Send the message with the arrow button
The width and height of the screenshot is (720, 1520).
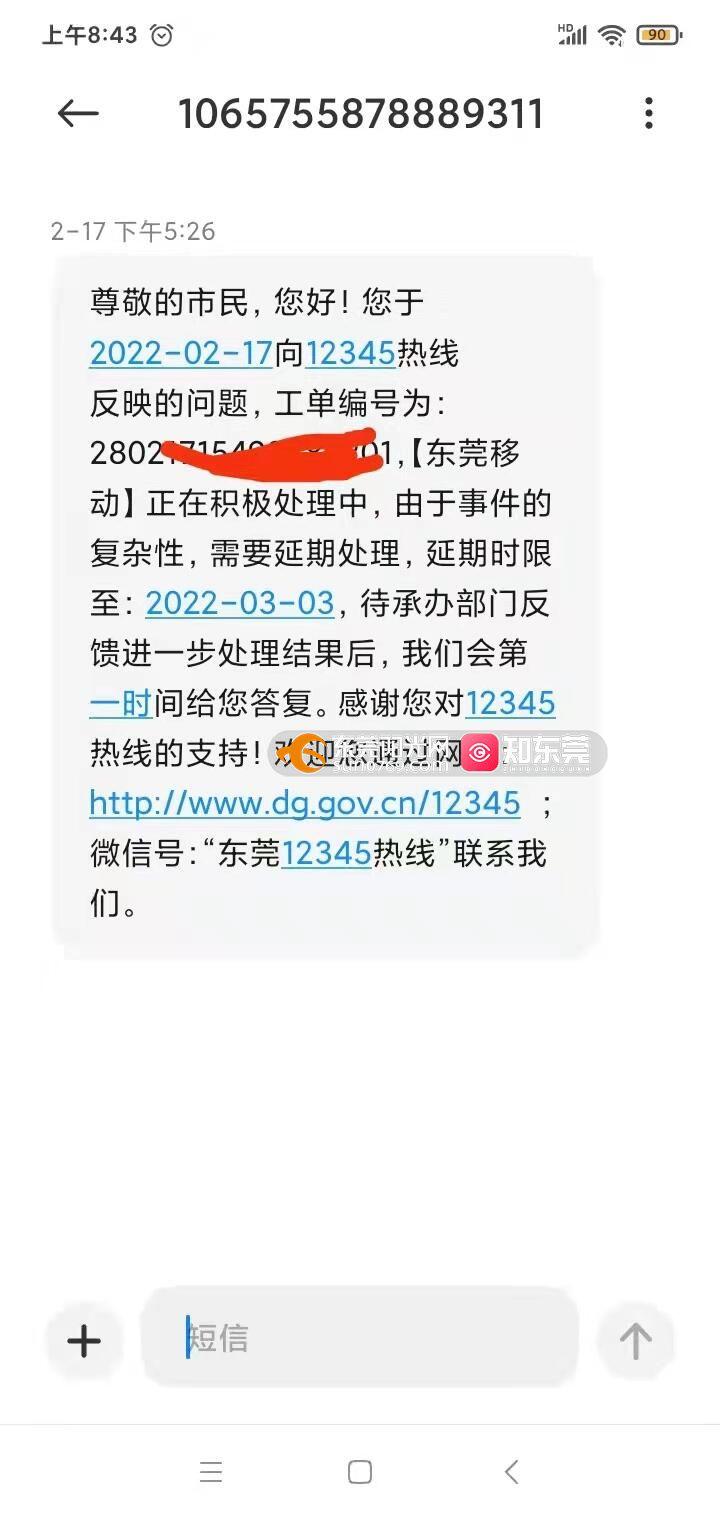tap(636, 1340)
